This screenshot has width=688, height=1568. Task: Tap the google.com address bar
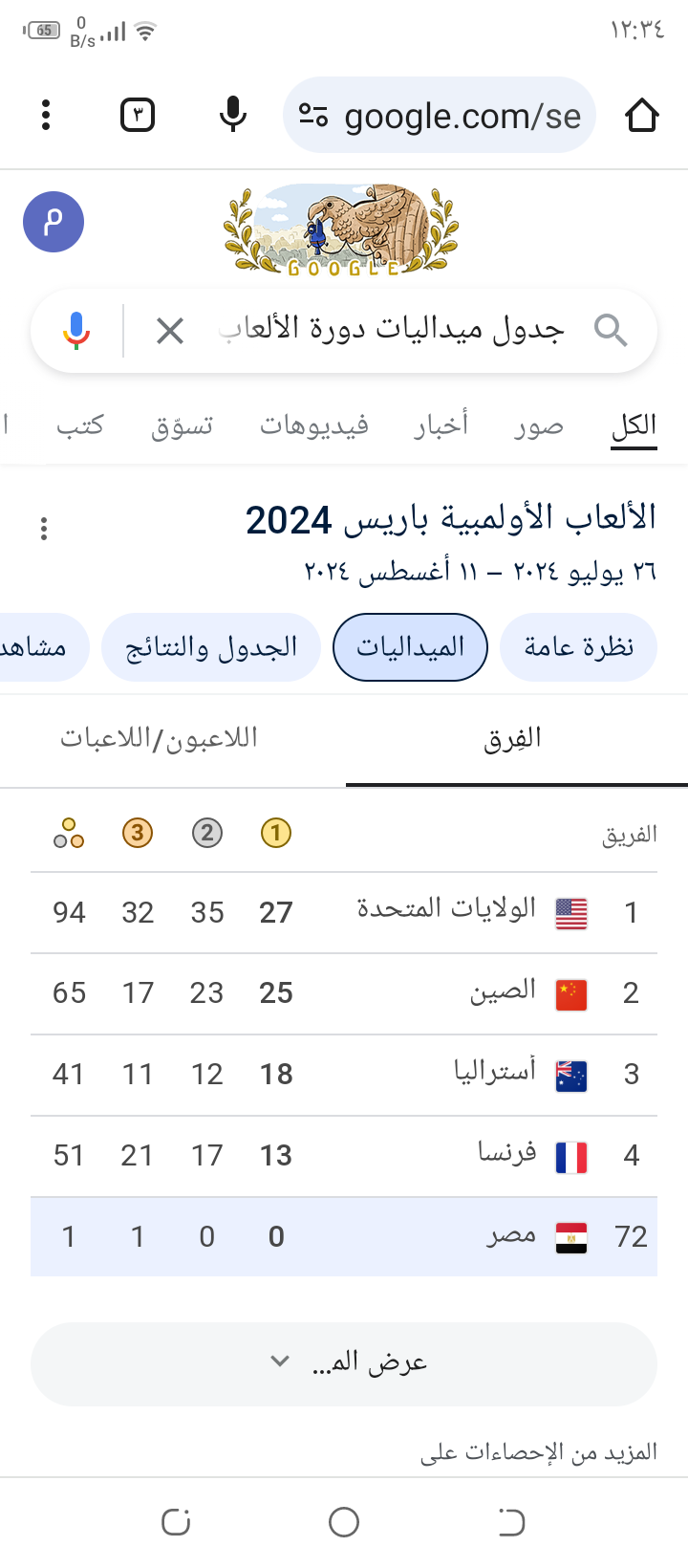click(x=440, y=116)
